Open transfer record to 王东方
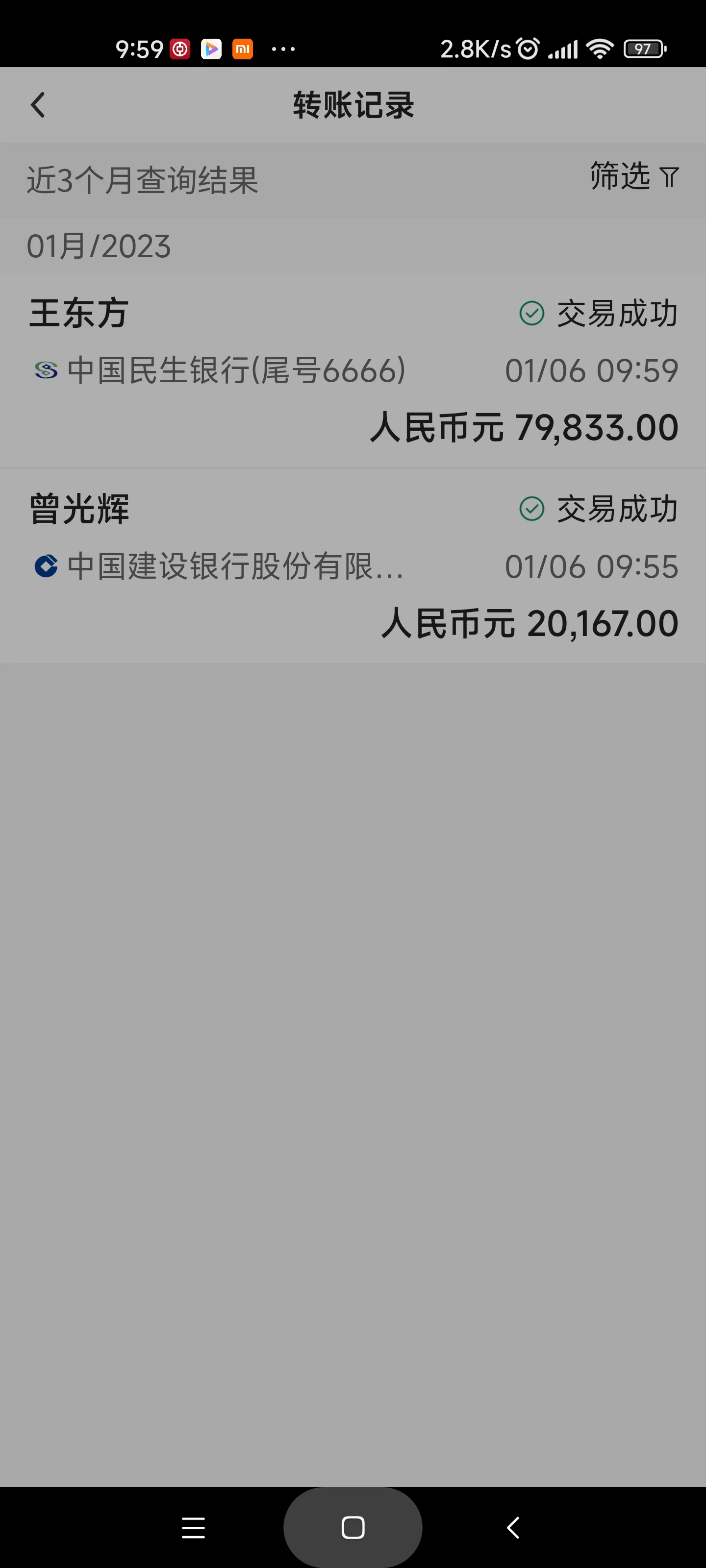This screenshot has height=1568, width=706. pyautogui.click(x=353, y=370)
